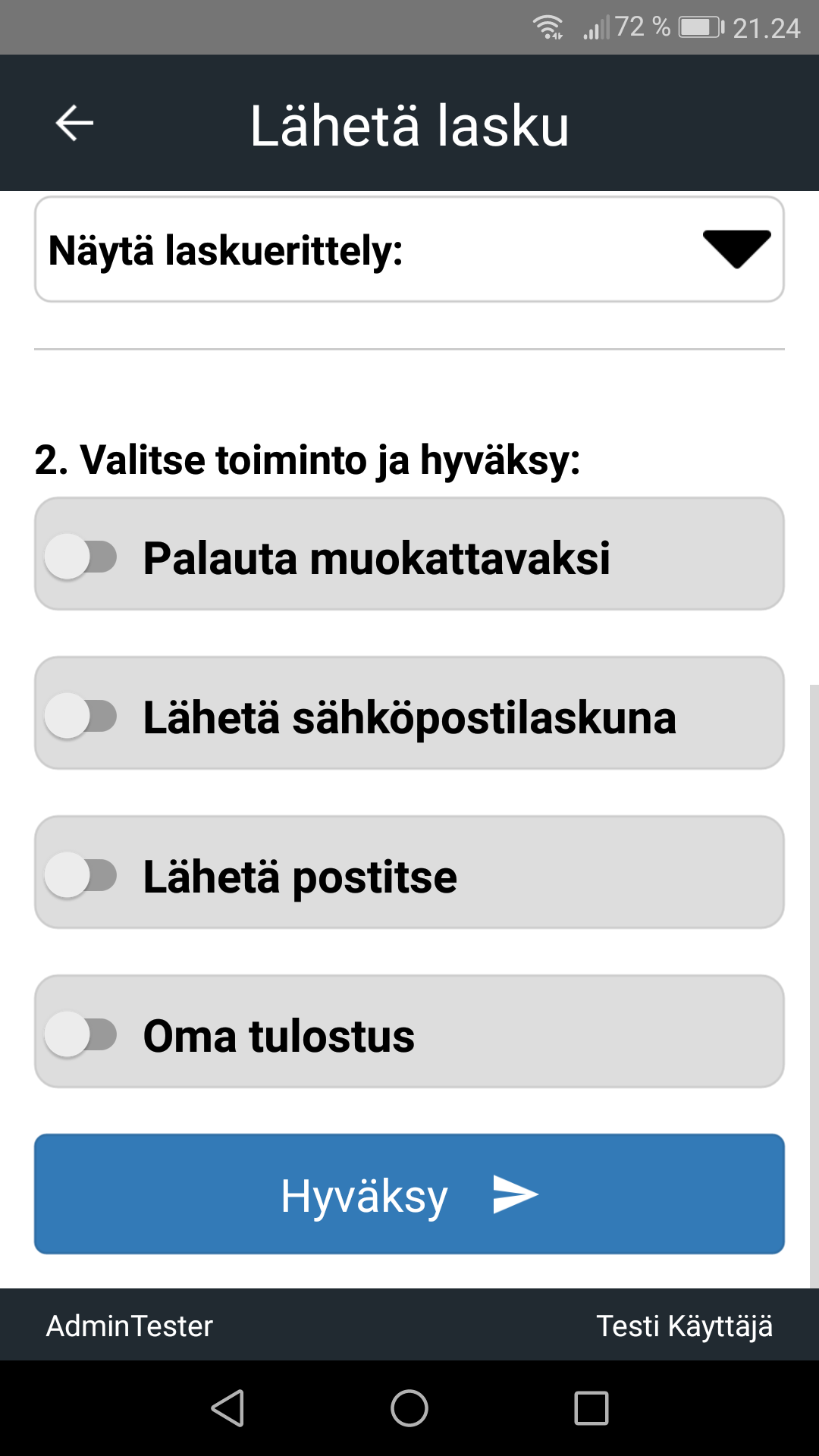
Task: Open recent apps from navigation bar
Action: (x=591, y=1408)
